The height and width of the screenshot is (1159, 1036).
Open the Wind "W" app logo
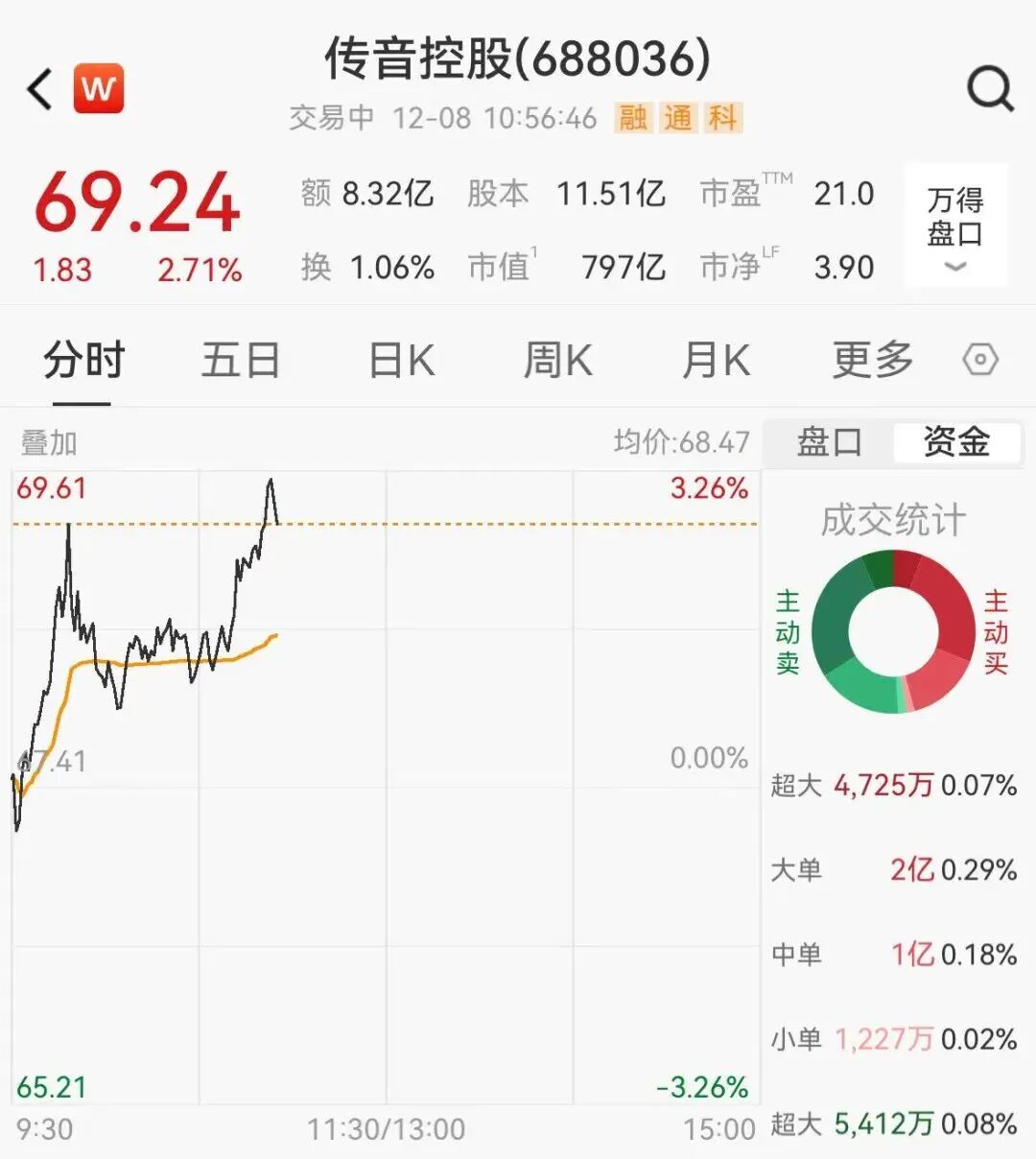100,88
